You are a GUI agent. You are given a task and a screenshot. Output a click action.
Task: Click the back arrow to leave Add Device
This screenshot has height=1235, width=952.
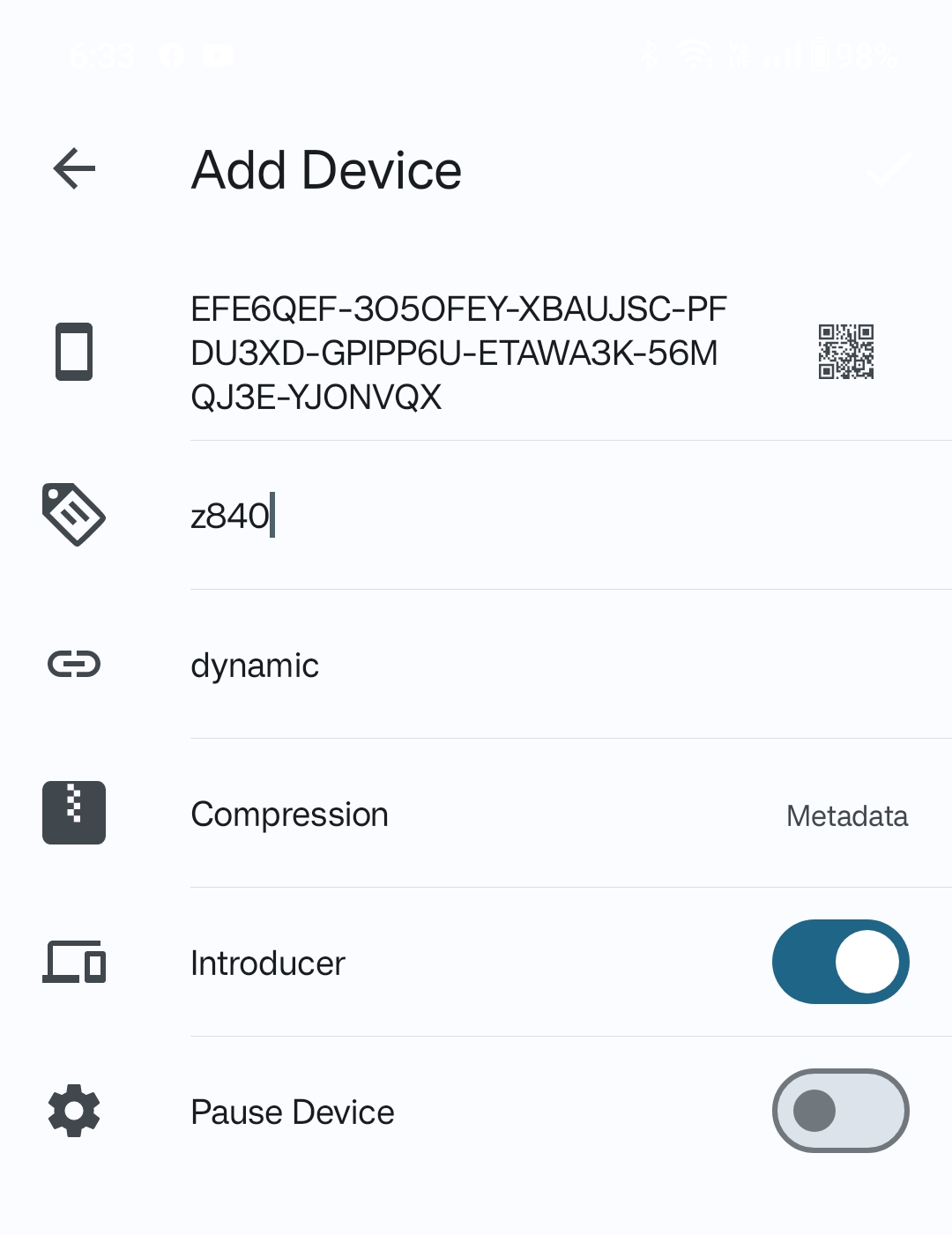click(x=74, y=169)
